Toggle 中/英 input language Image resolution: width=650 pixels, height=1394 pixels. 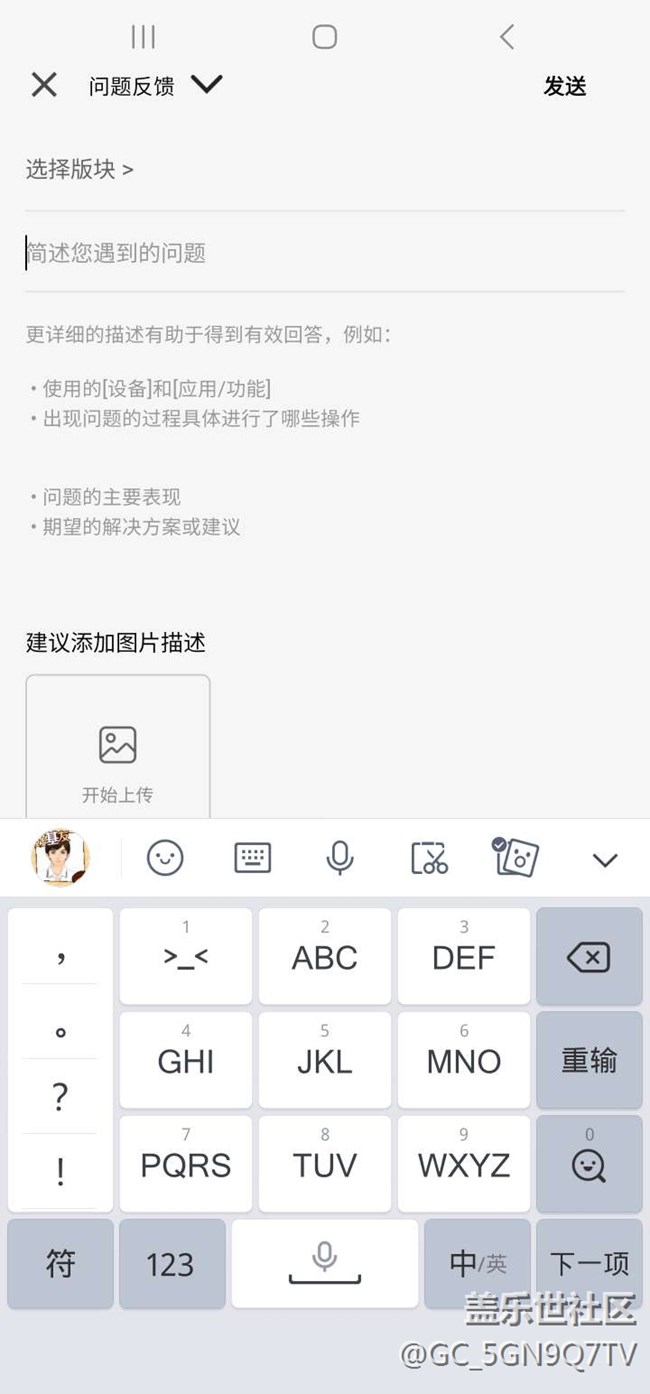tap(477, 1264)
